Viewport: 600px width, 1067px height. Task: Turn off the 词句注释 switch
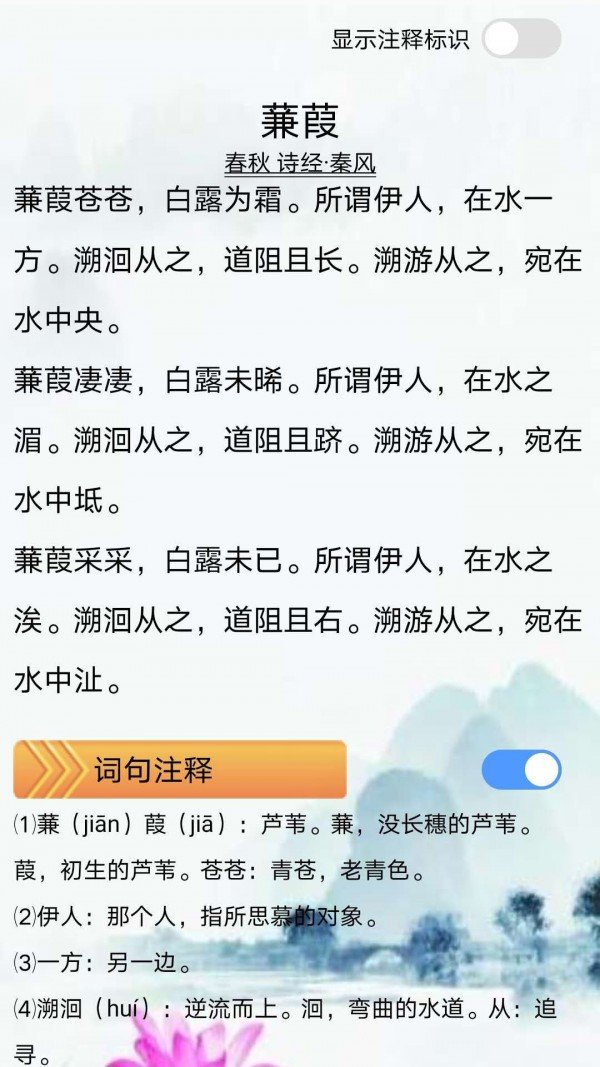[x=521, y=770]
